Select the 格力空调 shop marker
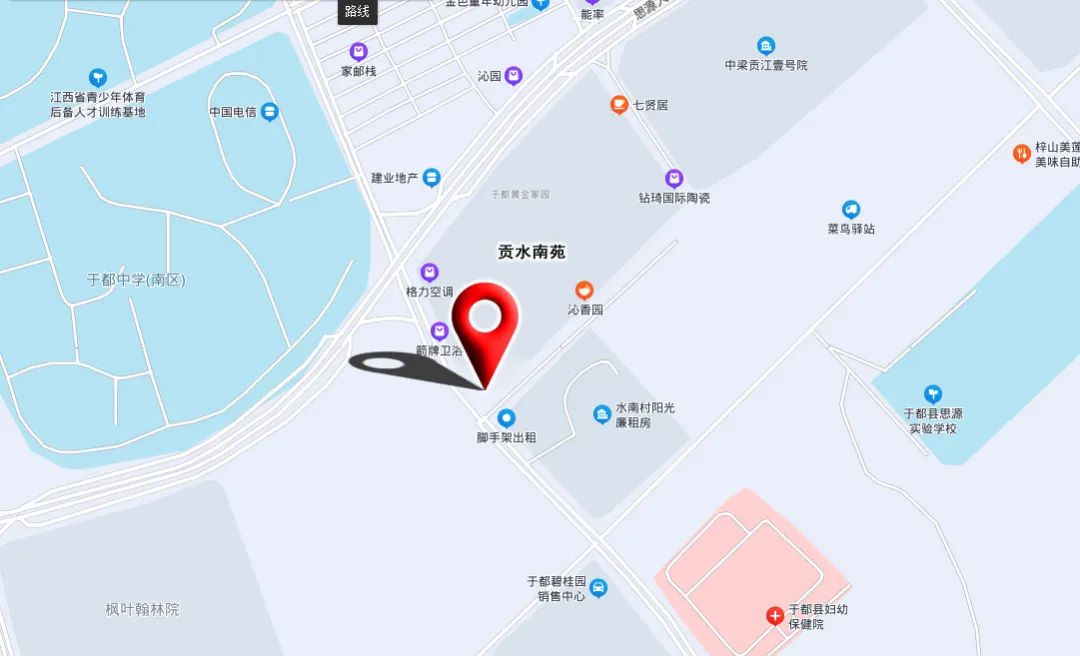Image resolution: width=1080 pixels, height=656 pixels. [x=430, y=272]
